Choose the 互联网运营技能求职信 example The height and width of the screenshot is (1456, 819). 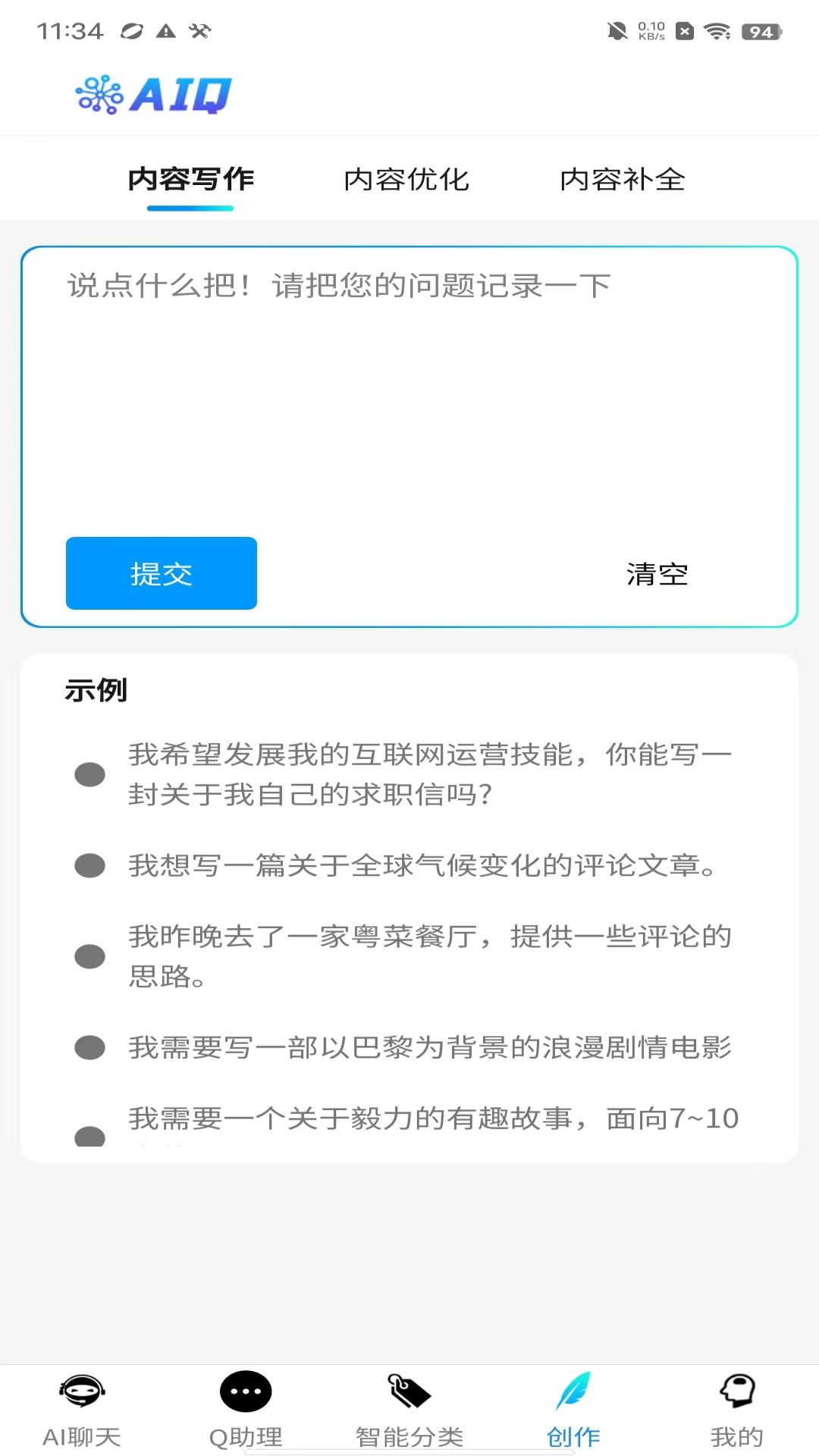429,773
